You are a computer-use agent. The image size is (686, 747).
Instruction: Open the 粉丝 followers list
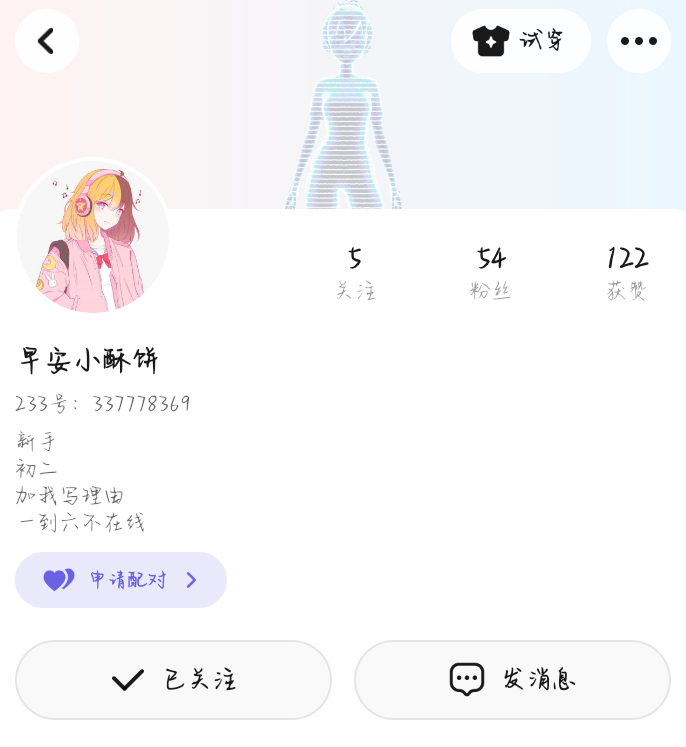click(x=490, y=273)
